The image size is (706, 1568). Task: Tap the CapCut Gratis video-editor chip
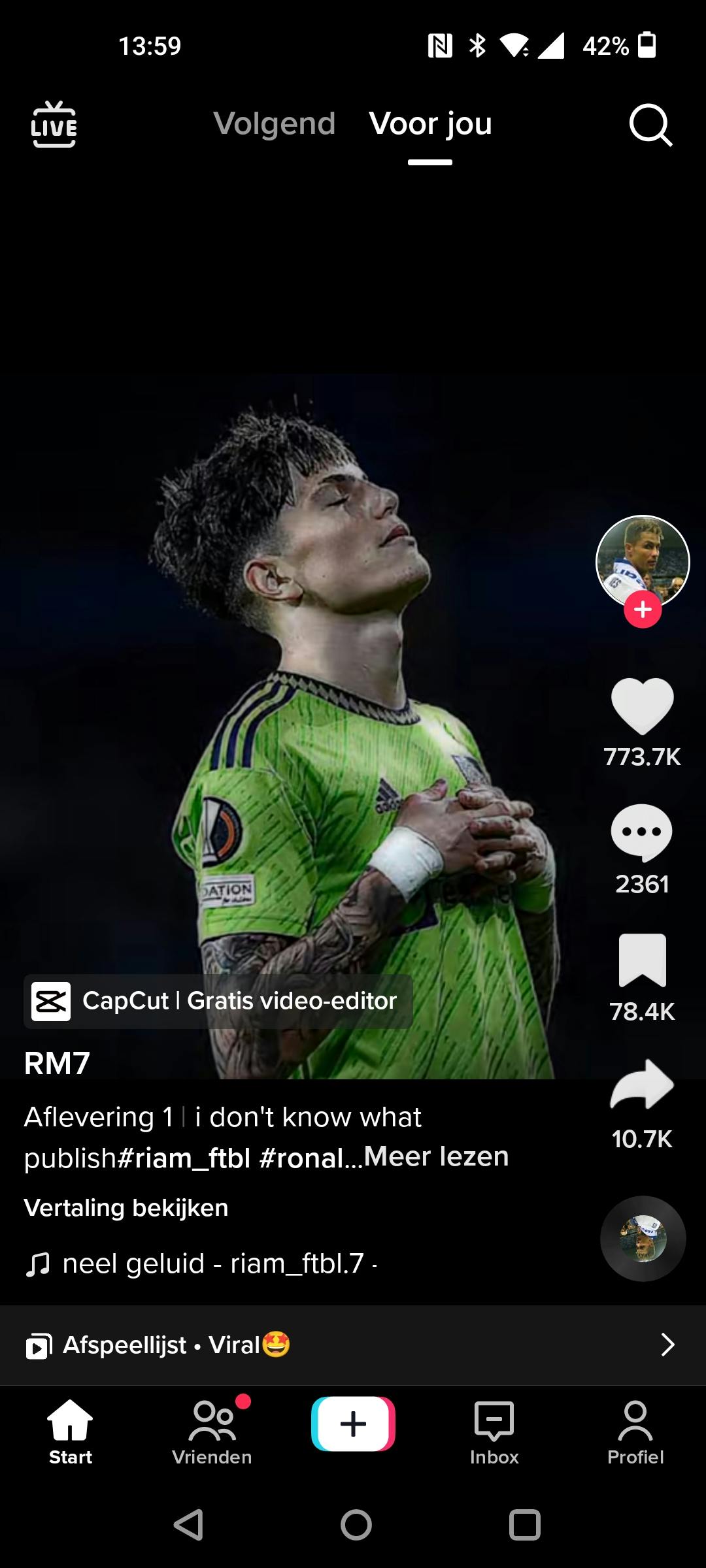pos(218,1001)
